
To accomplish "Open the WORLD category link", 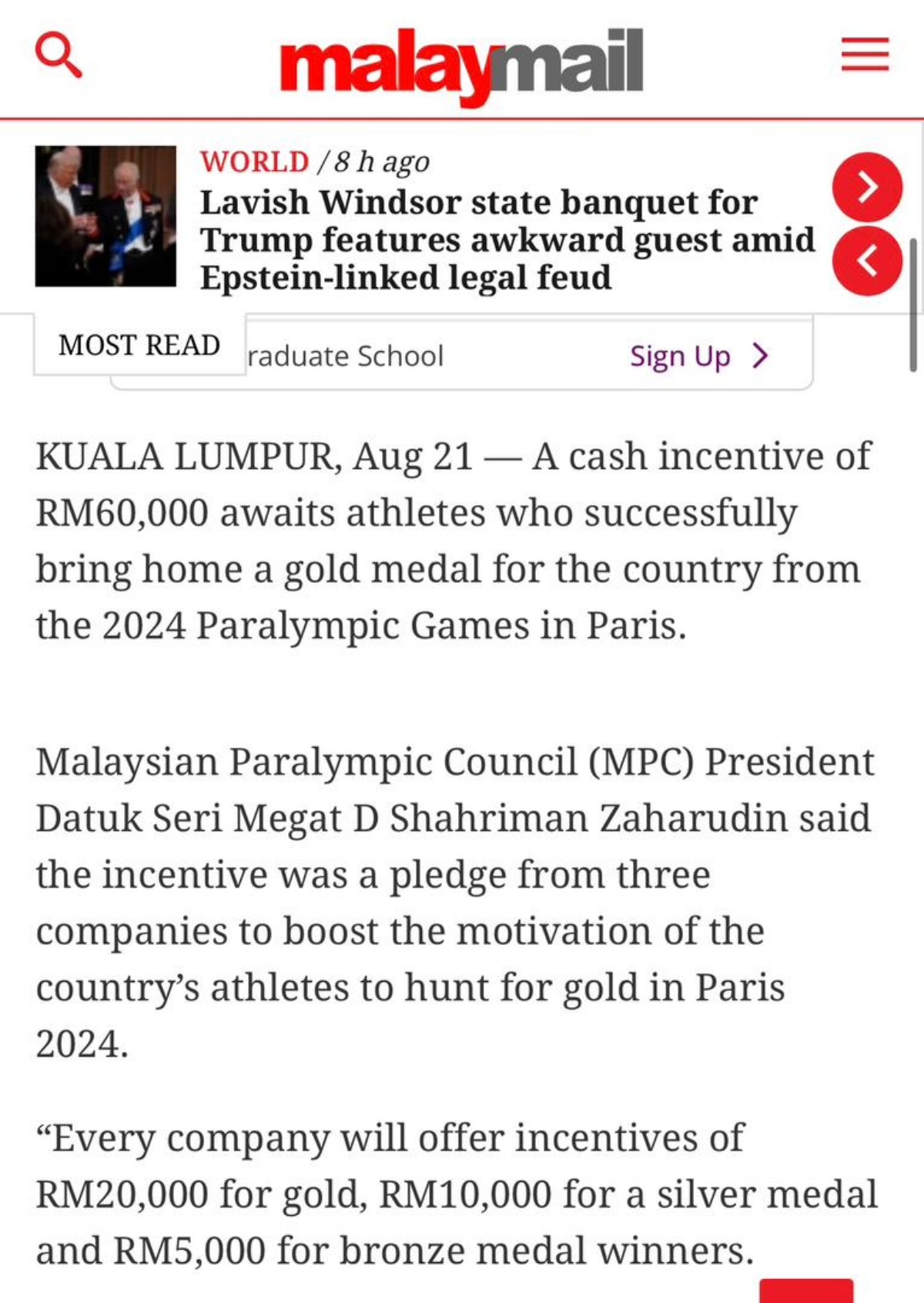I will click(x=254, y=162).
